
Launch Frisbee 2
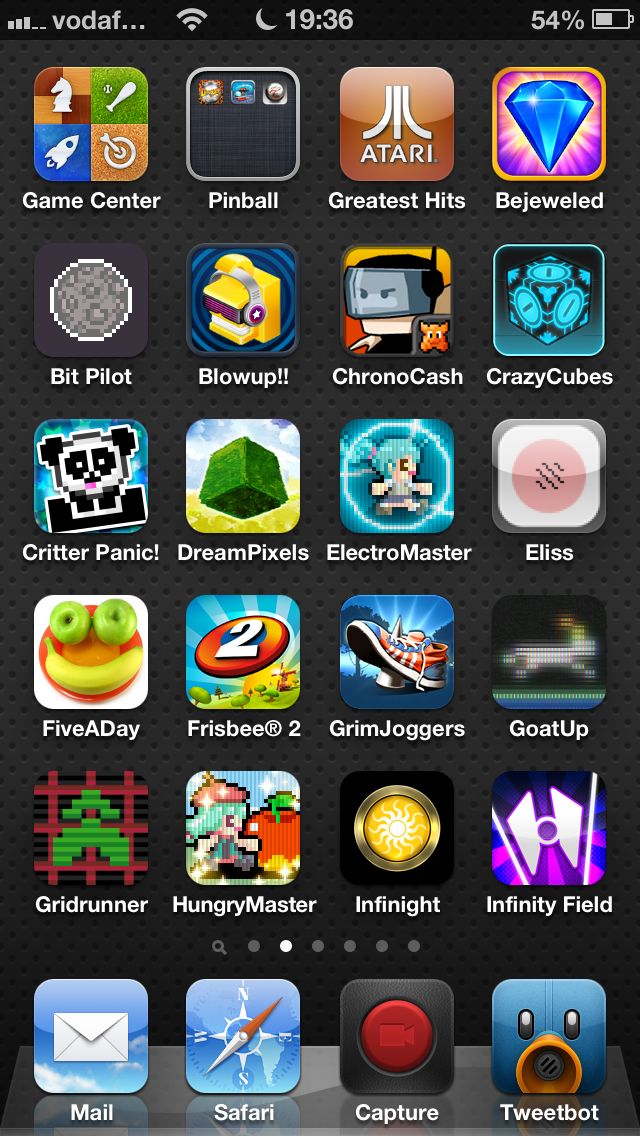243,652
